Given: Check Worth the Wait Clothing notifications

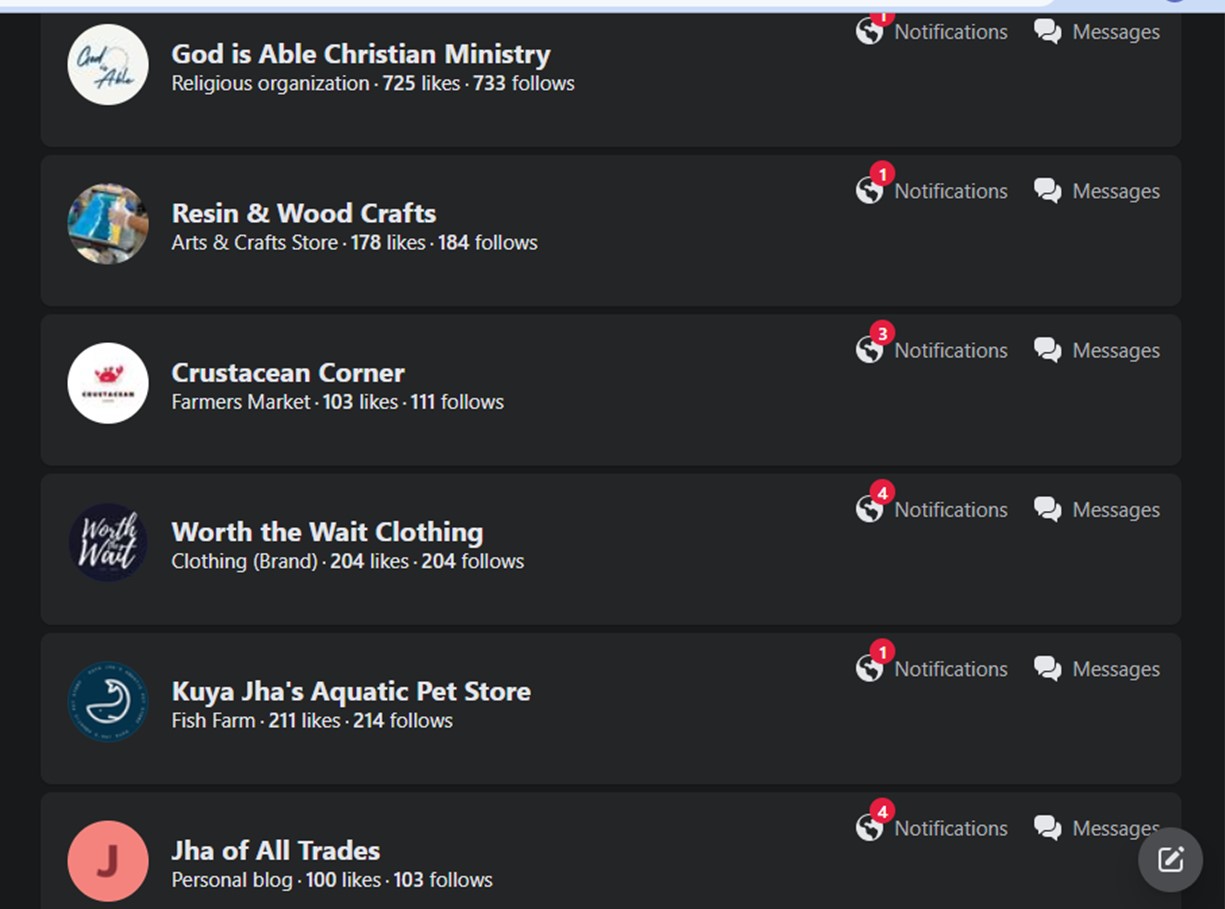Looking at the screenshot, I should click(932, 510).
